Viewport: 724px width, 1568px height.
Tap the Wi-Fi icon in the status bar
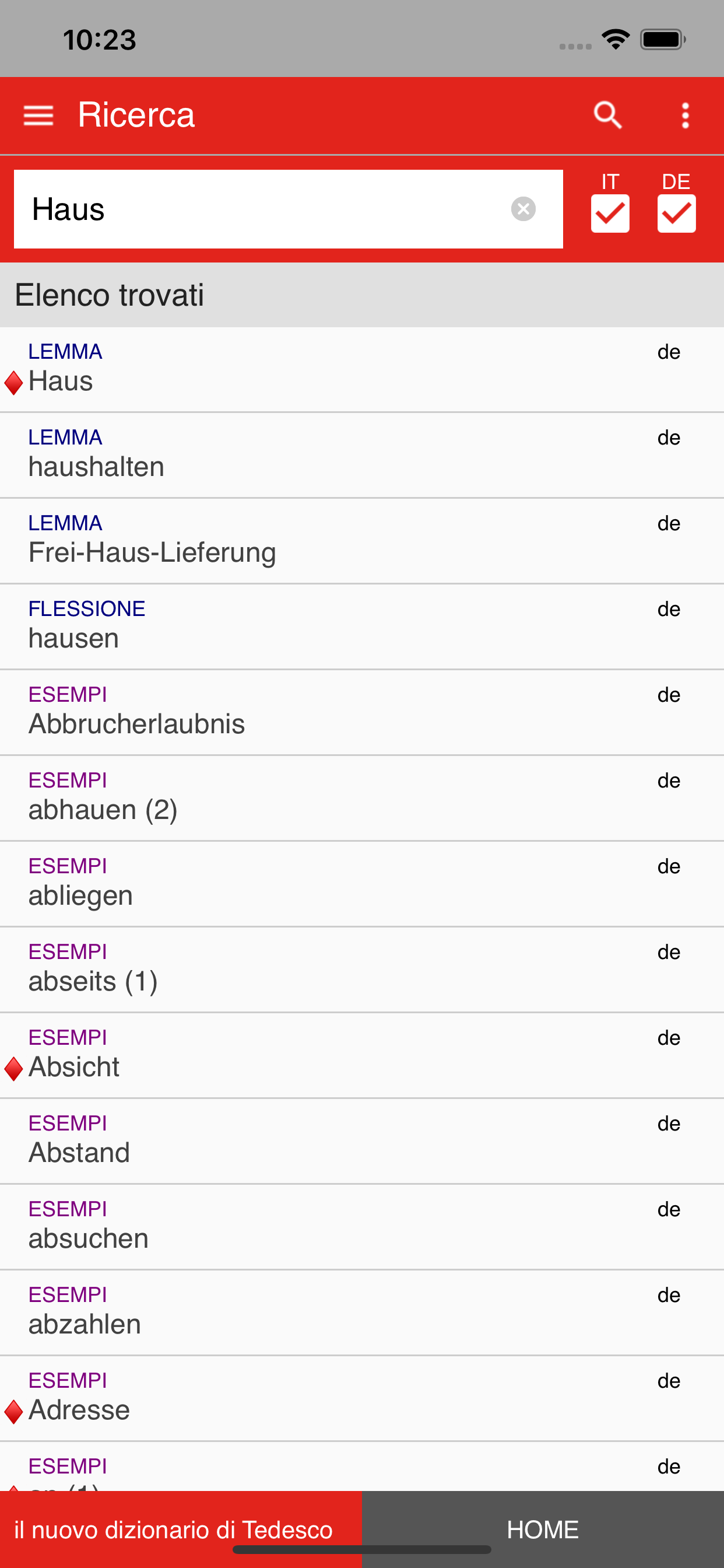coord(615,38)
